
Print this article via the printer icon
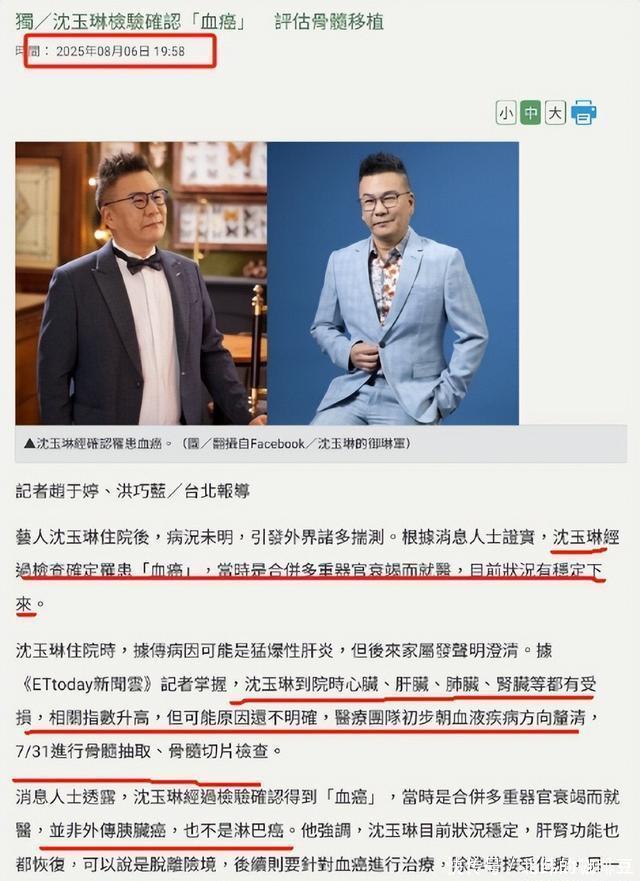[x=584, y=113]
